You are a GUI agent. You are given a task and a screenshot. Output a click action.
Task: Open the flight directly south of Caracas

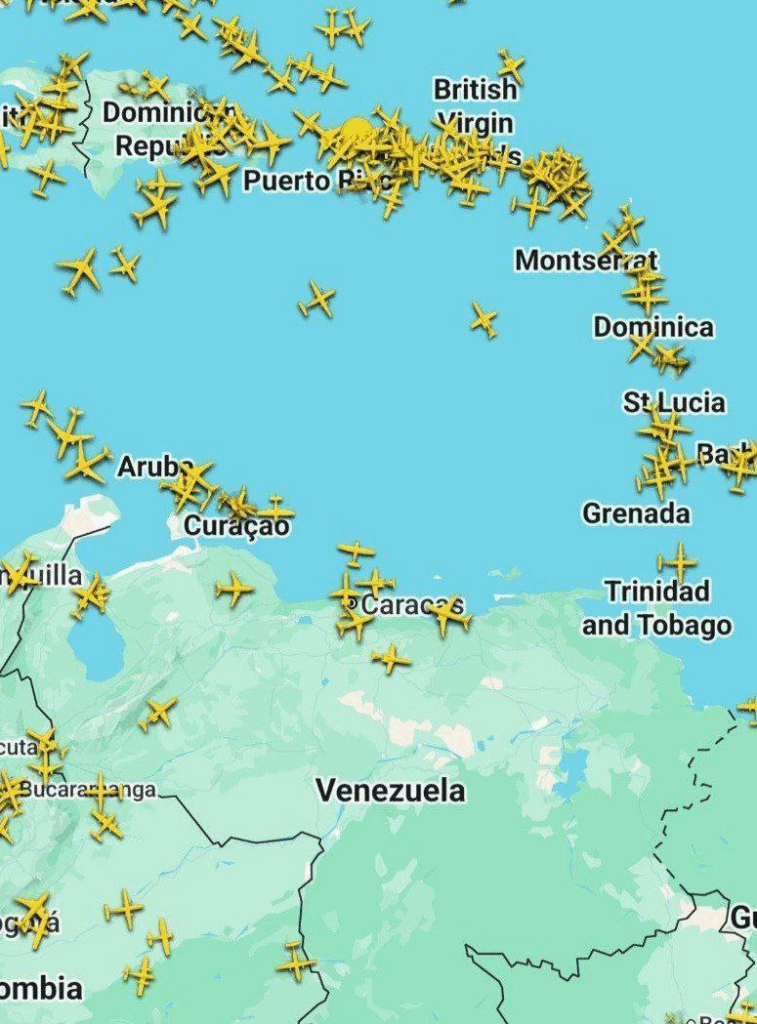pos(391,658)
